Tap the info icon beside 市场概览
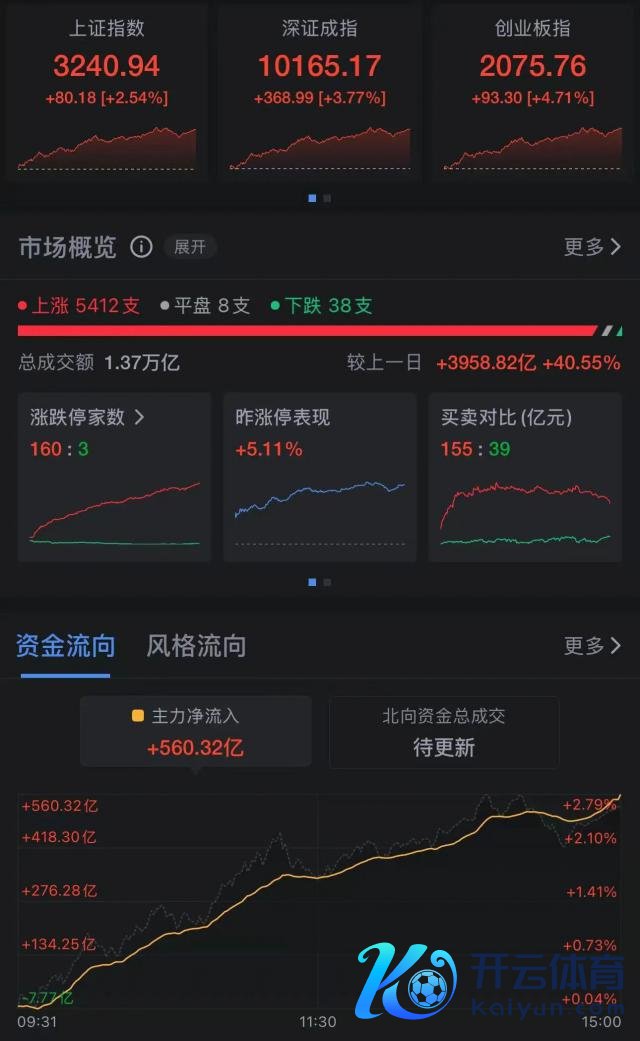 (141, 247)
